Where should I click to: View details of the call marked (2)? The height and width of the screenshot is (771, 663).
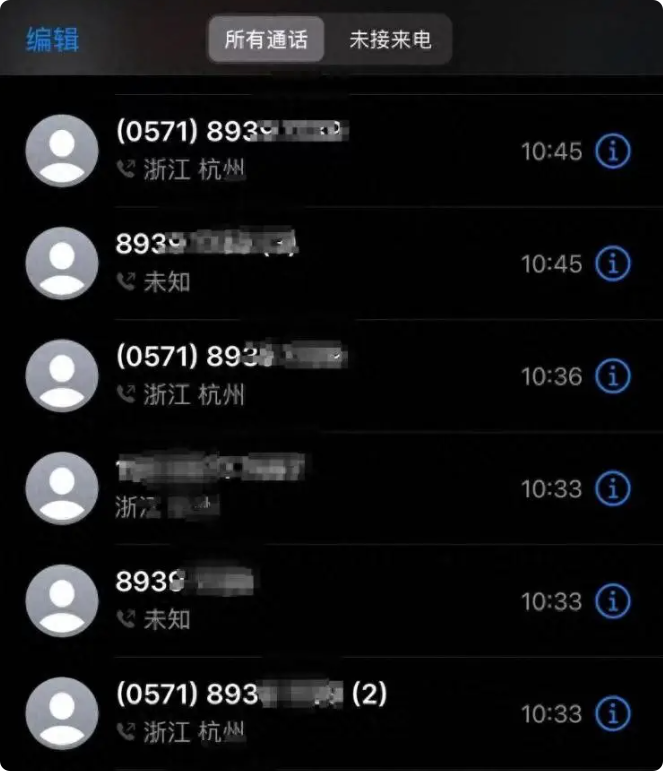coord(613,714)
